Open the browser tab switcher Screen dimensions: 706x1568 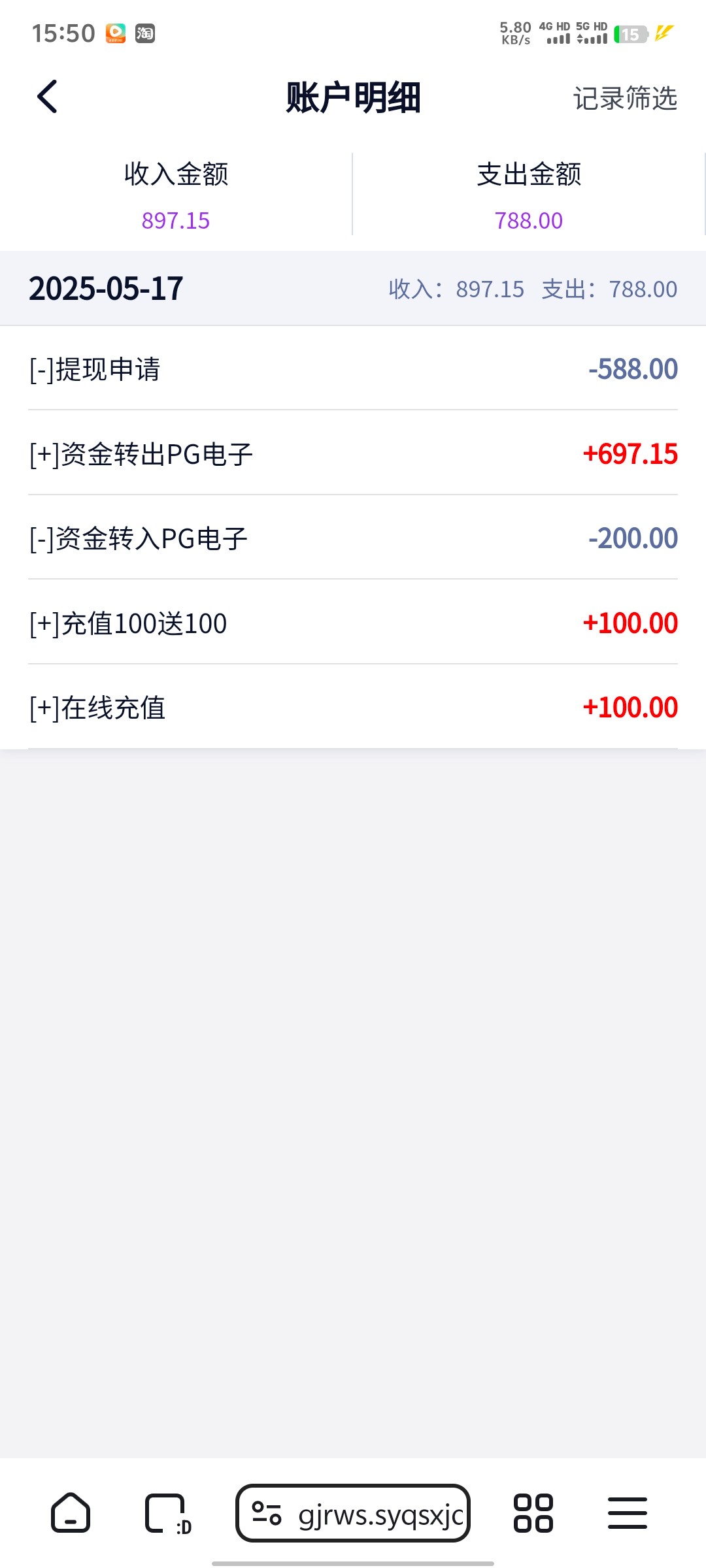(167, 1514)
